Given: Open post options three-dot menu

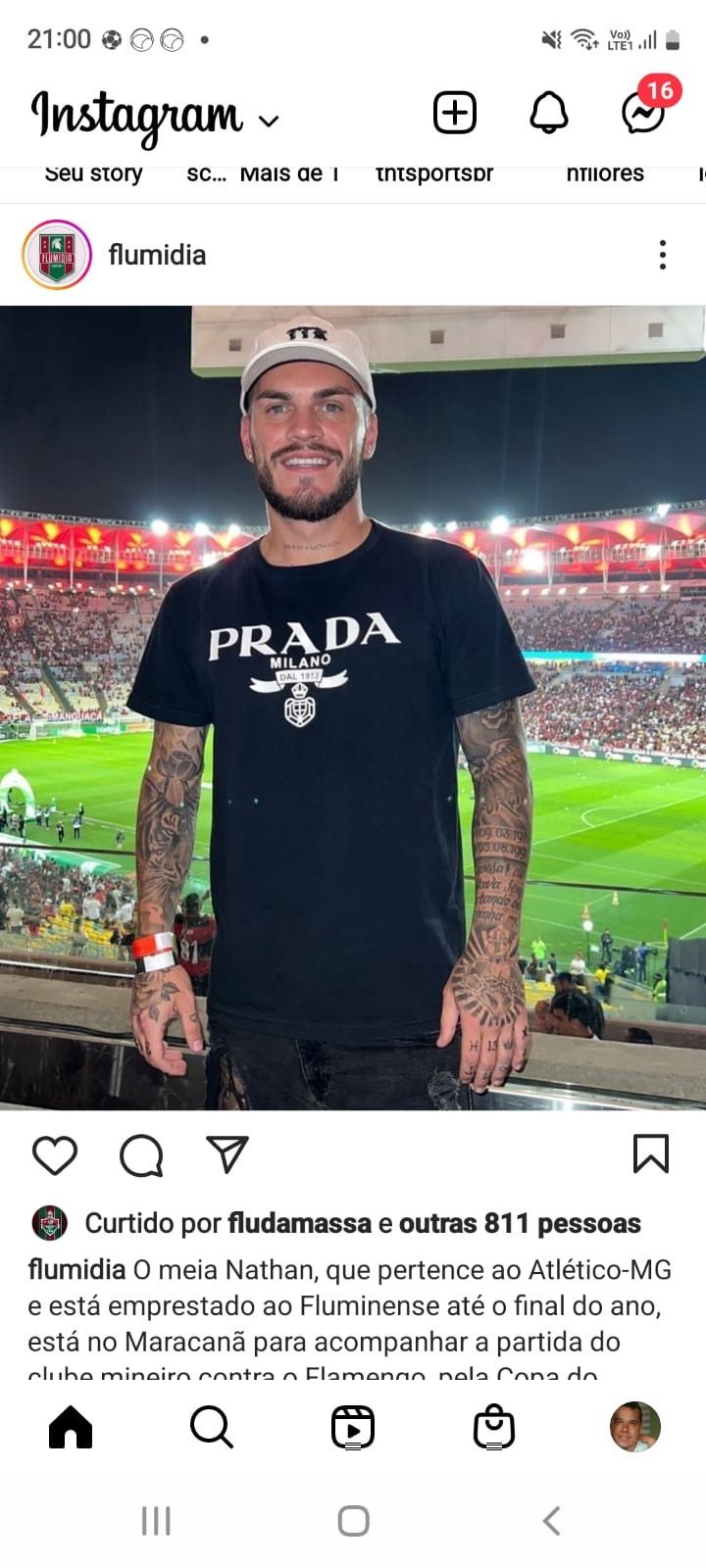Looking at the screenshot, I should (663, 255).
